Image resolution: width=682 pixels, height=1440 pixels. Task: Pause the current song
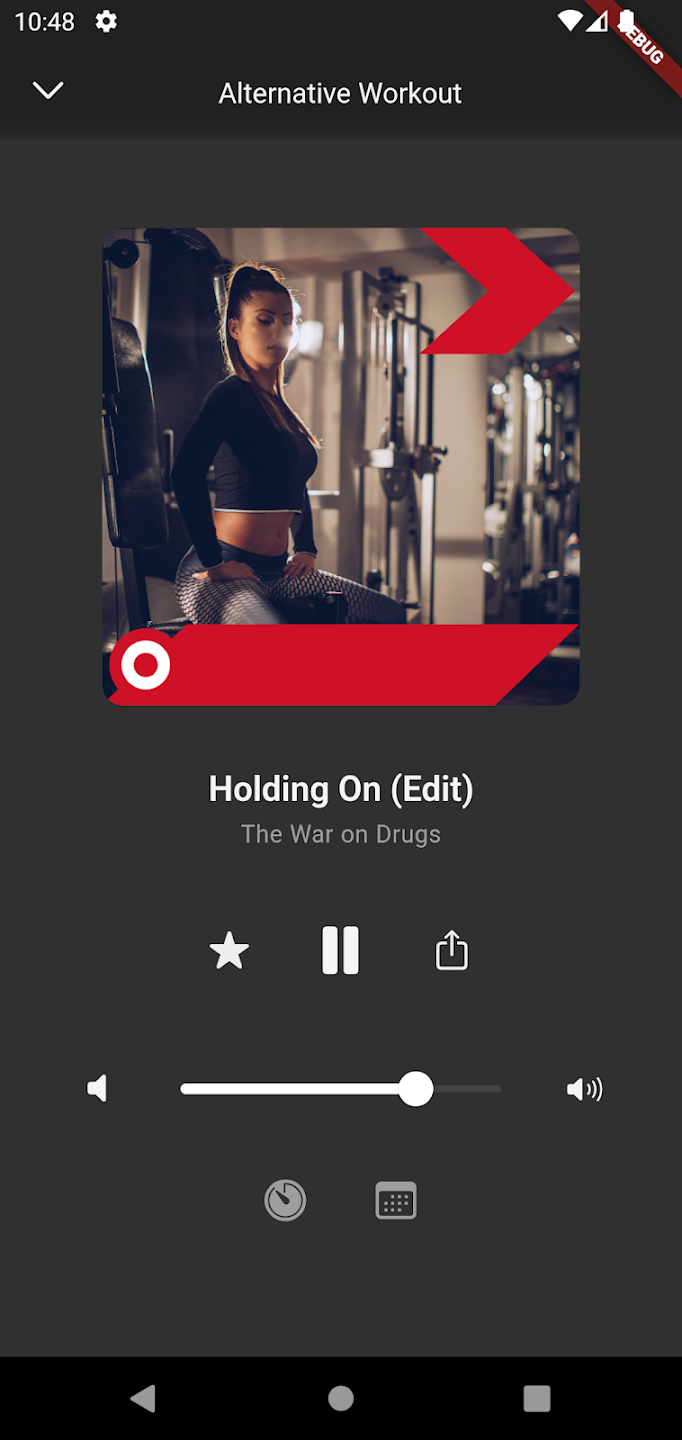click(340, 950)
